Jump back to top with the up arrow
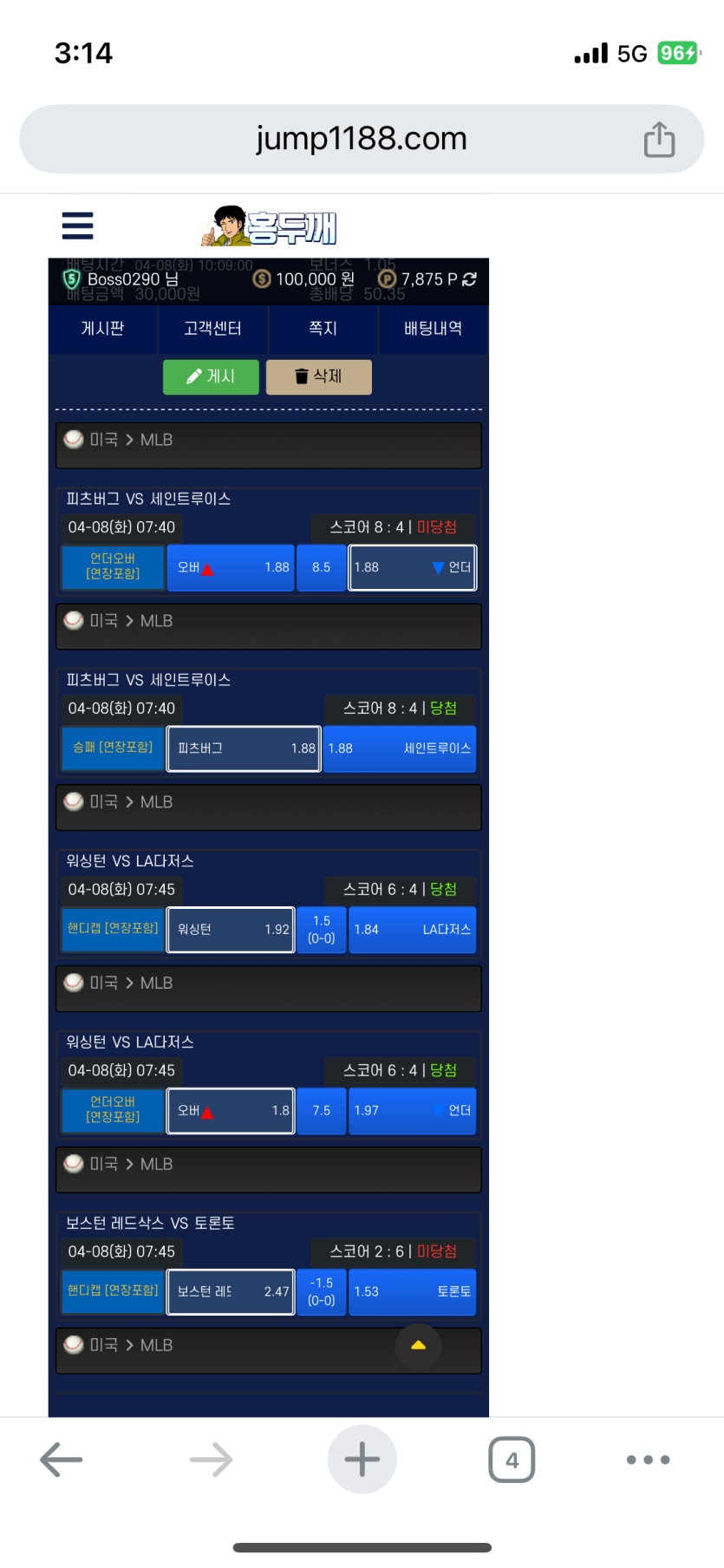This screenshot has width=724, height=1568. [418, 1345]
